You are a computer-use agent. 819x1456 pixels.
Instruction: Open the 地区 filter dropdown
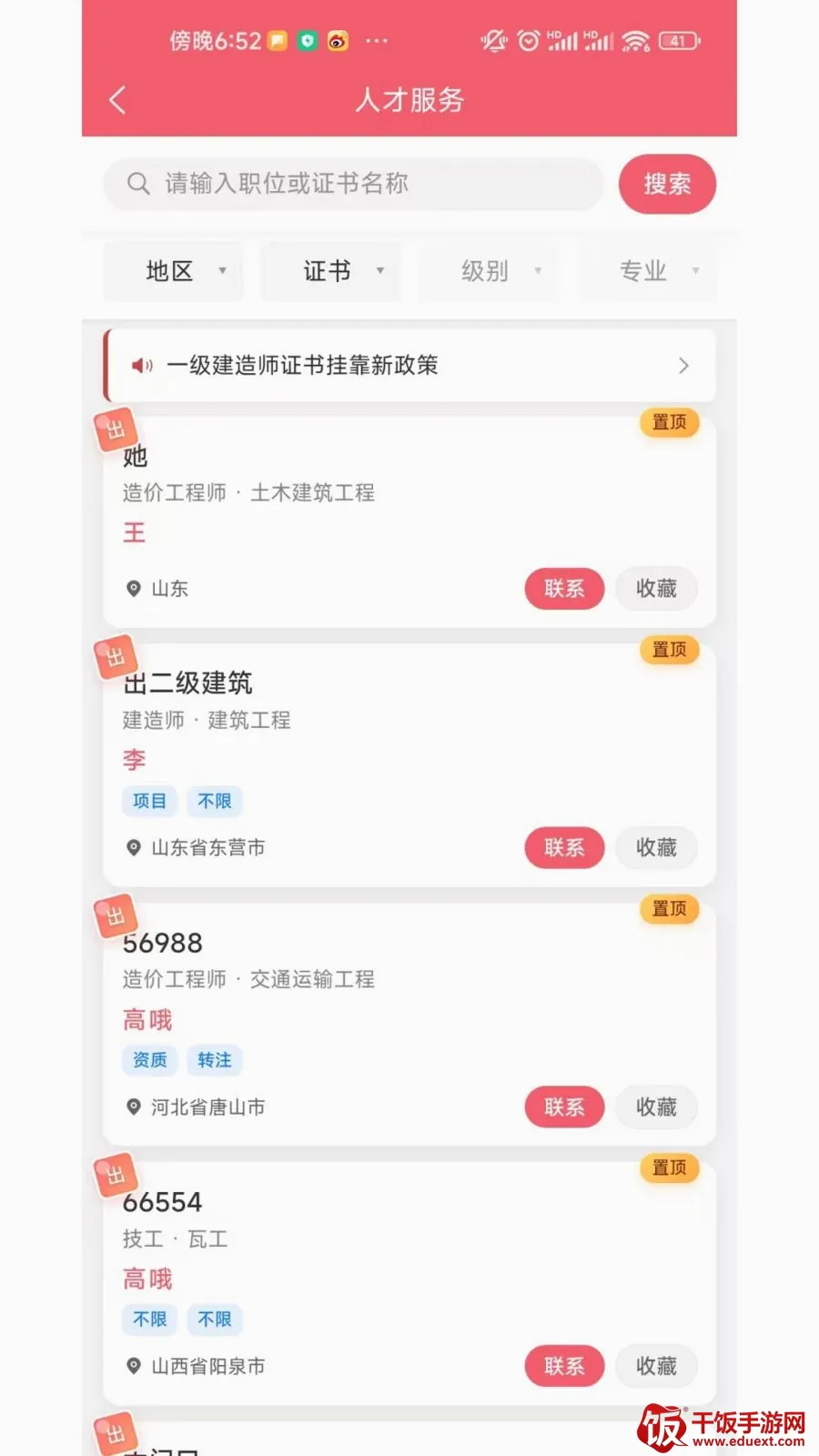(x=173, y=271)
